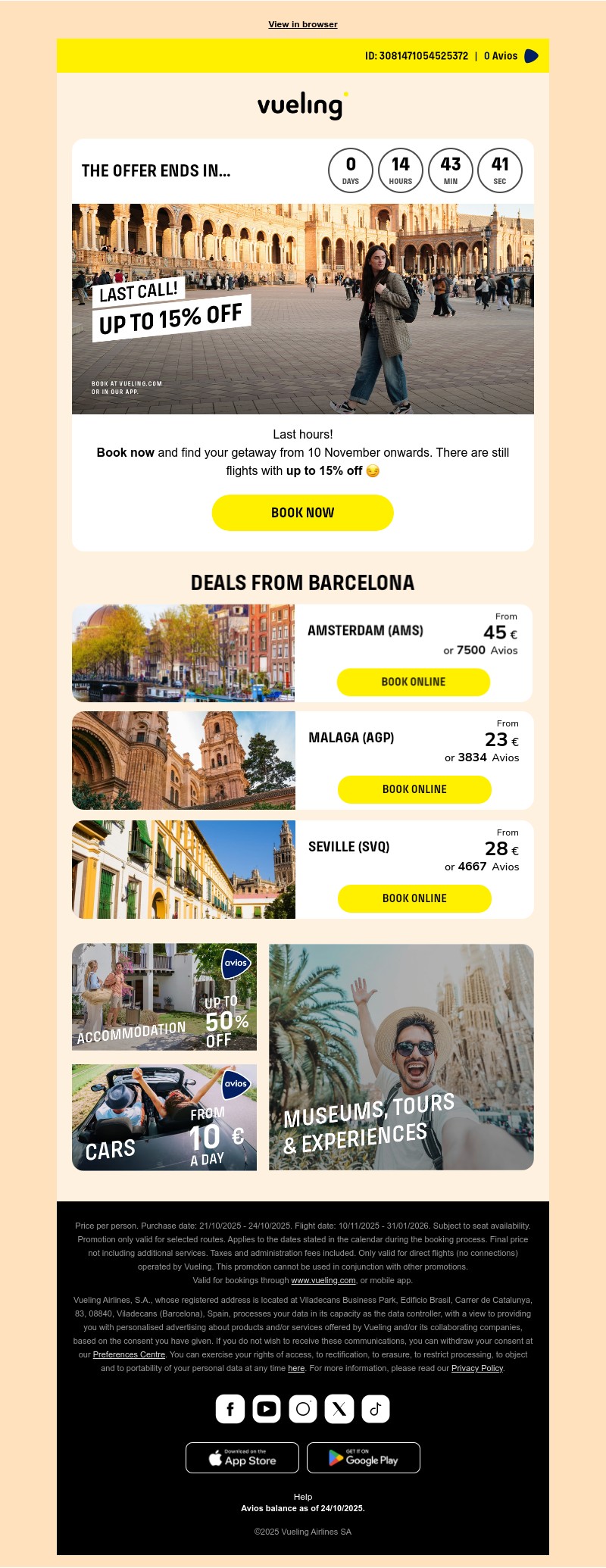Open the Accommodation up to 50% off tile
Screen dimensions: 606x1568
[x=164, y=997]
